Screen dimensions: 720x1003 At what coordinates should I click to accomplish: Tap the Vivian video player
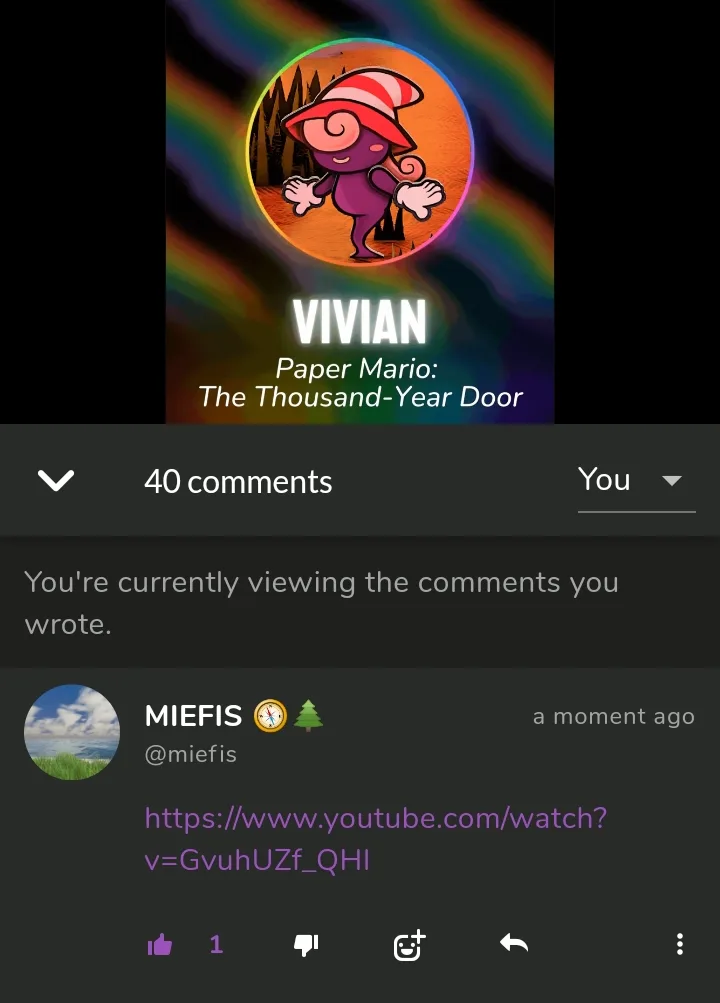[360, 210]
